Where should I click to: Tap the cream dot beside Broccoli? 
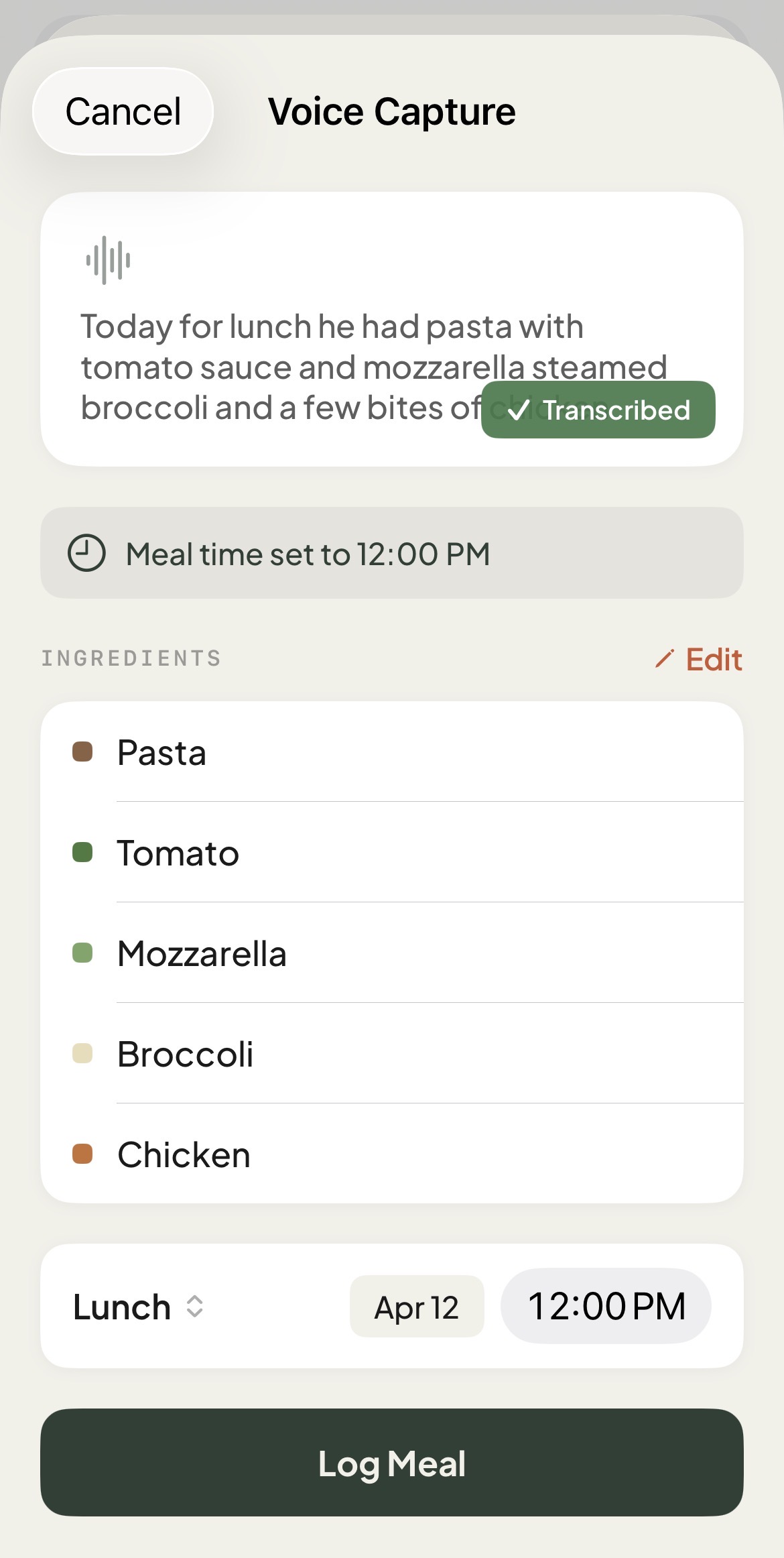click(x=82, y=1054)
